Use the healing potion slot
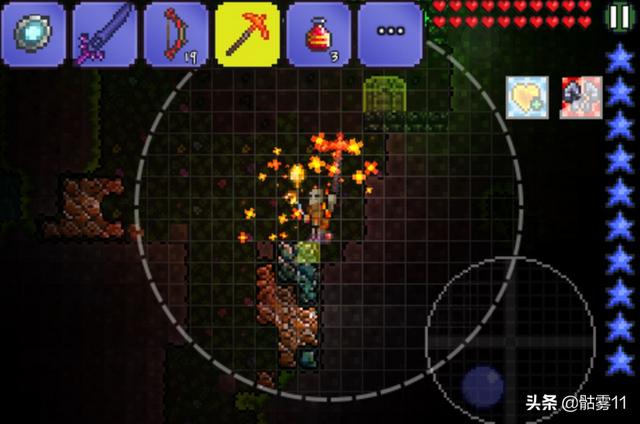Image resolution: width=640 pixels, height=424 pixels. pos(318,33)
